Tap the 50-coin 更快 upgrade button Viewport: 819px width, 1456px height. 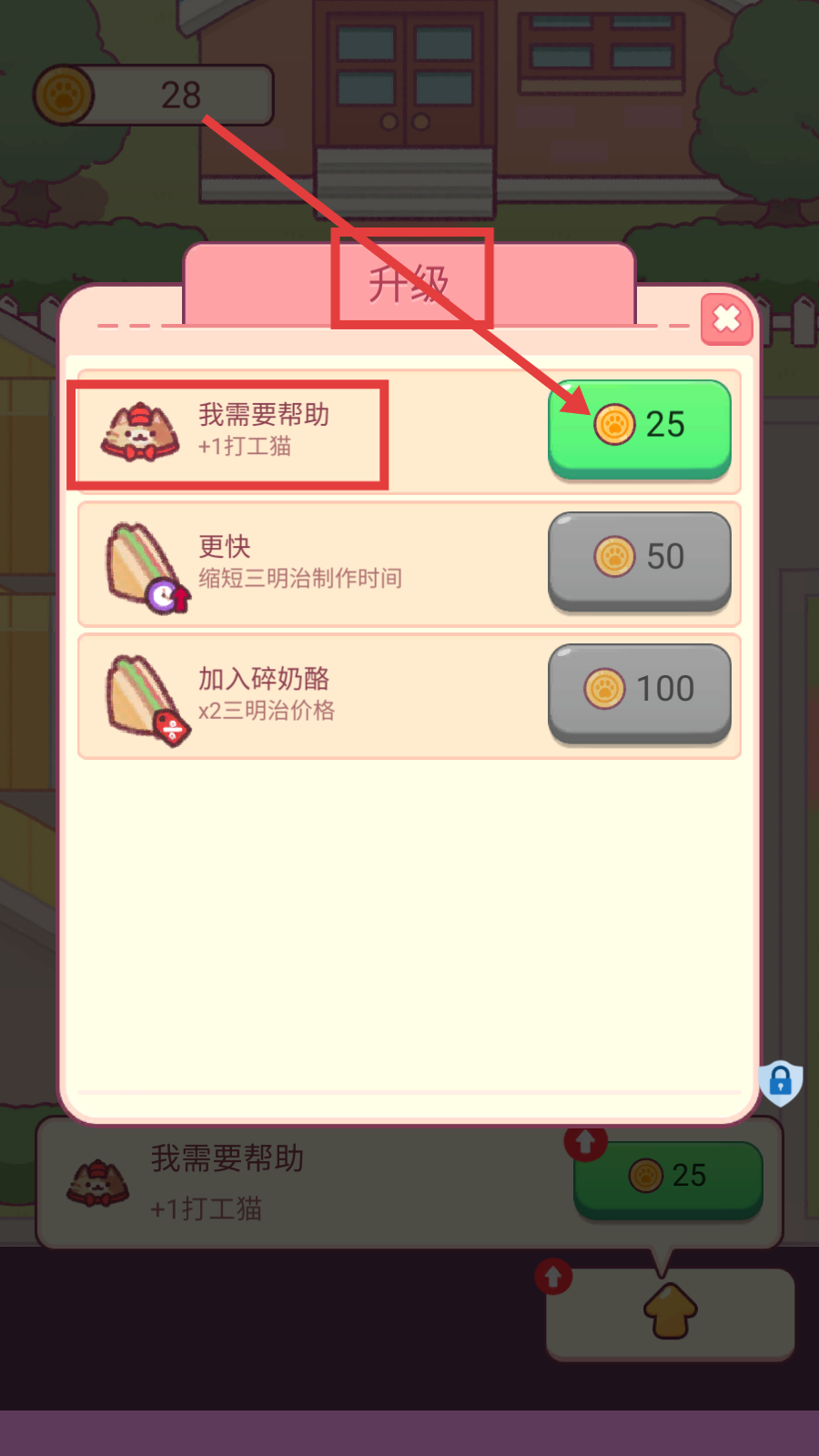pyautogui.click(x=639, y=558)
